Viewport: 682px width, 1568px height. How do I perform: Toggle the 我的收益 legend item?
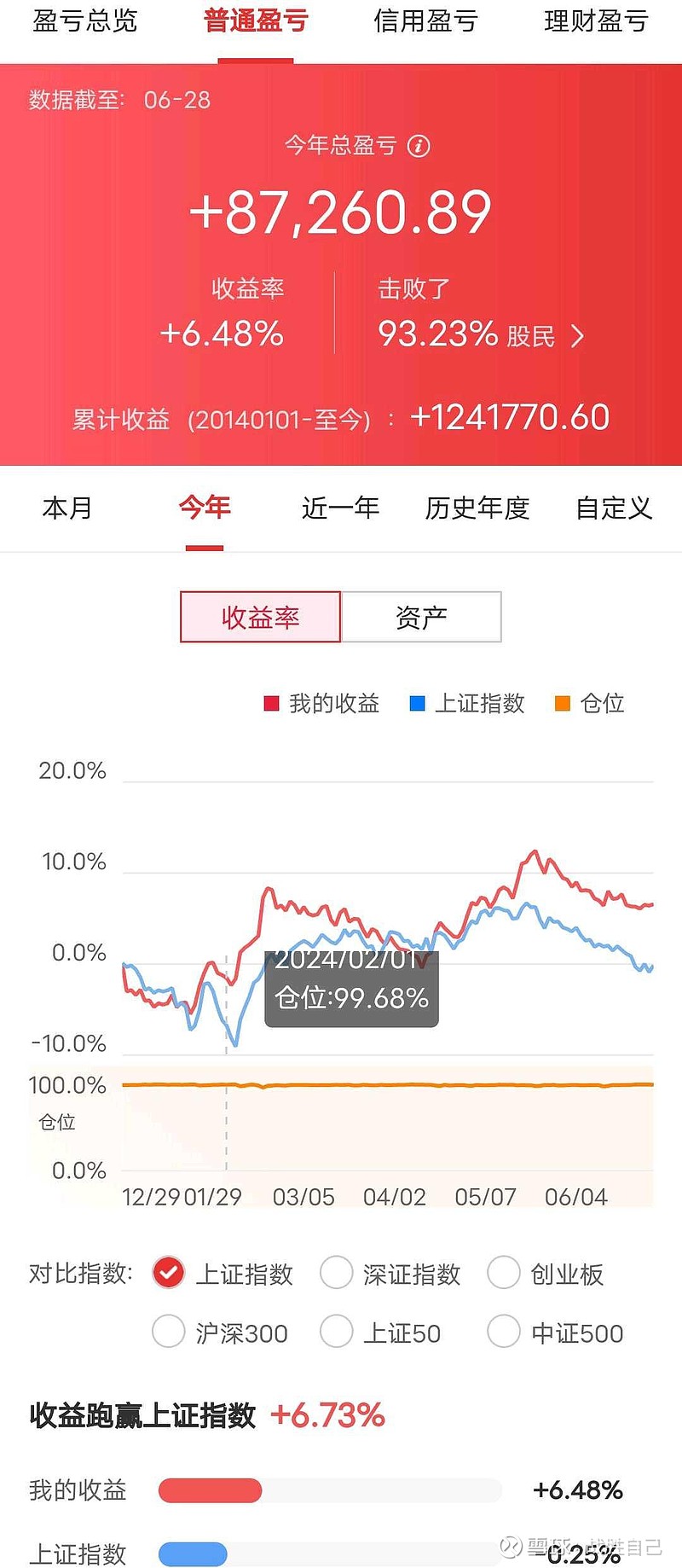(322, 704)
